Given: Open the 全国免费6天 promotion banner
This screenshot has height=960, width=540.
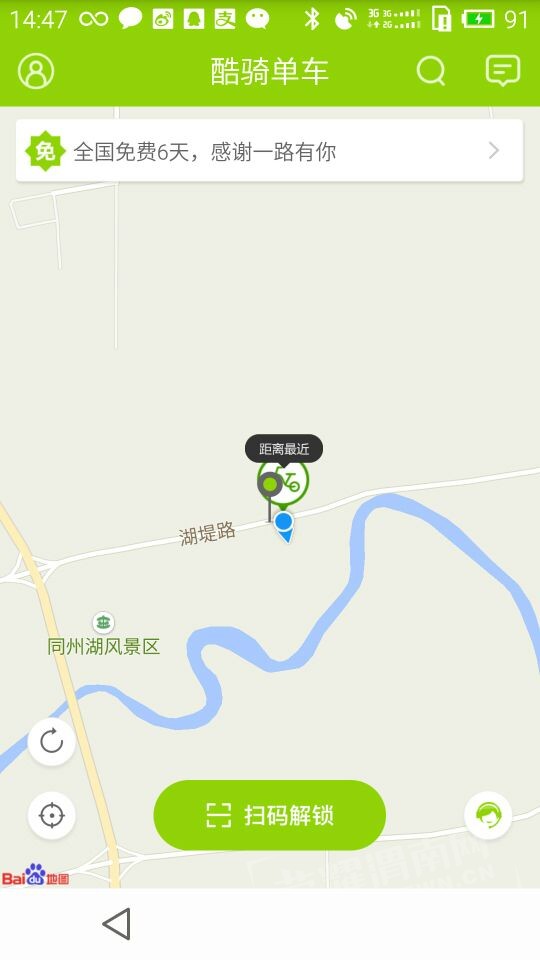Looking at the screenshot, I should (x=269, y=151).
